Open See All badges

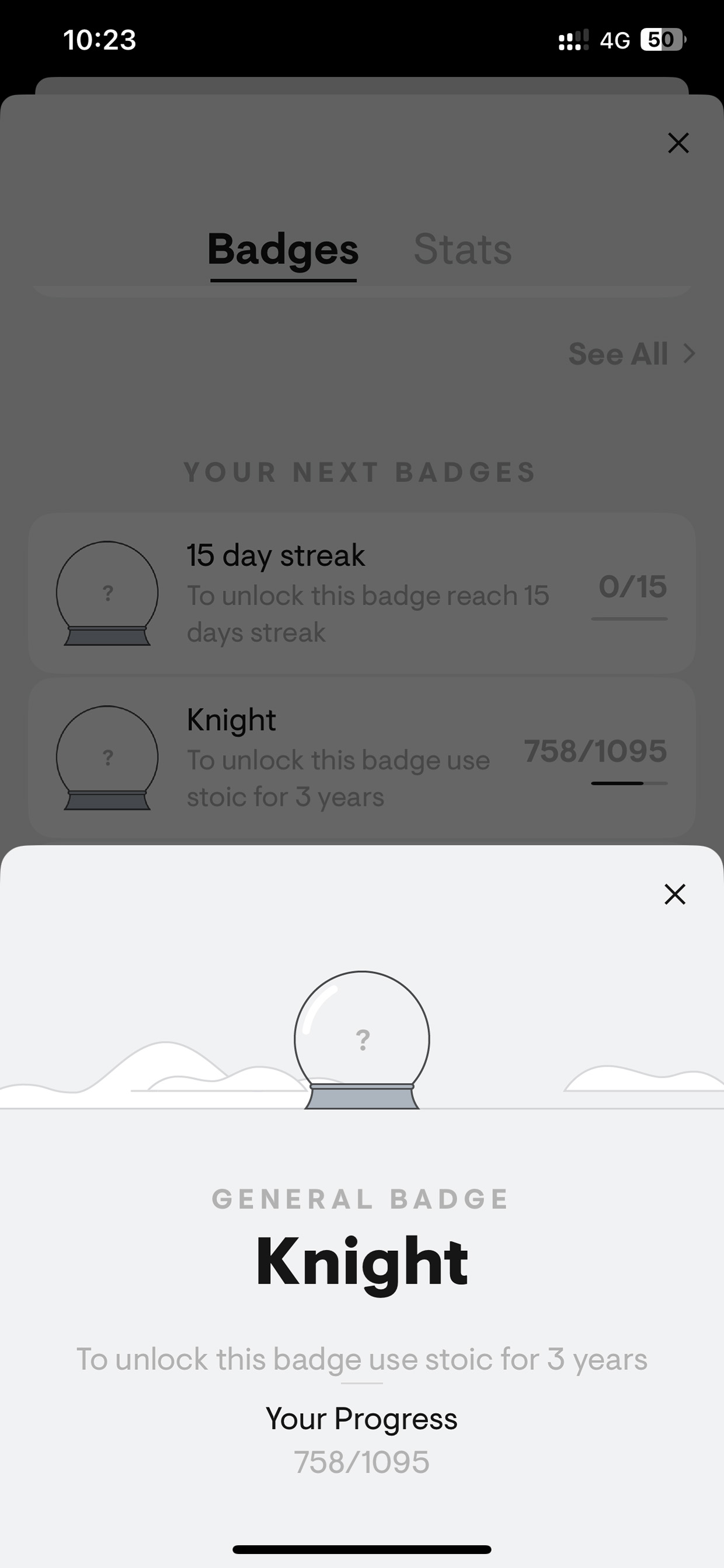pos(632,353)
